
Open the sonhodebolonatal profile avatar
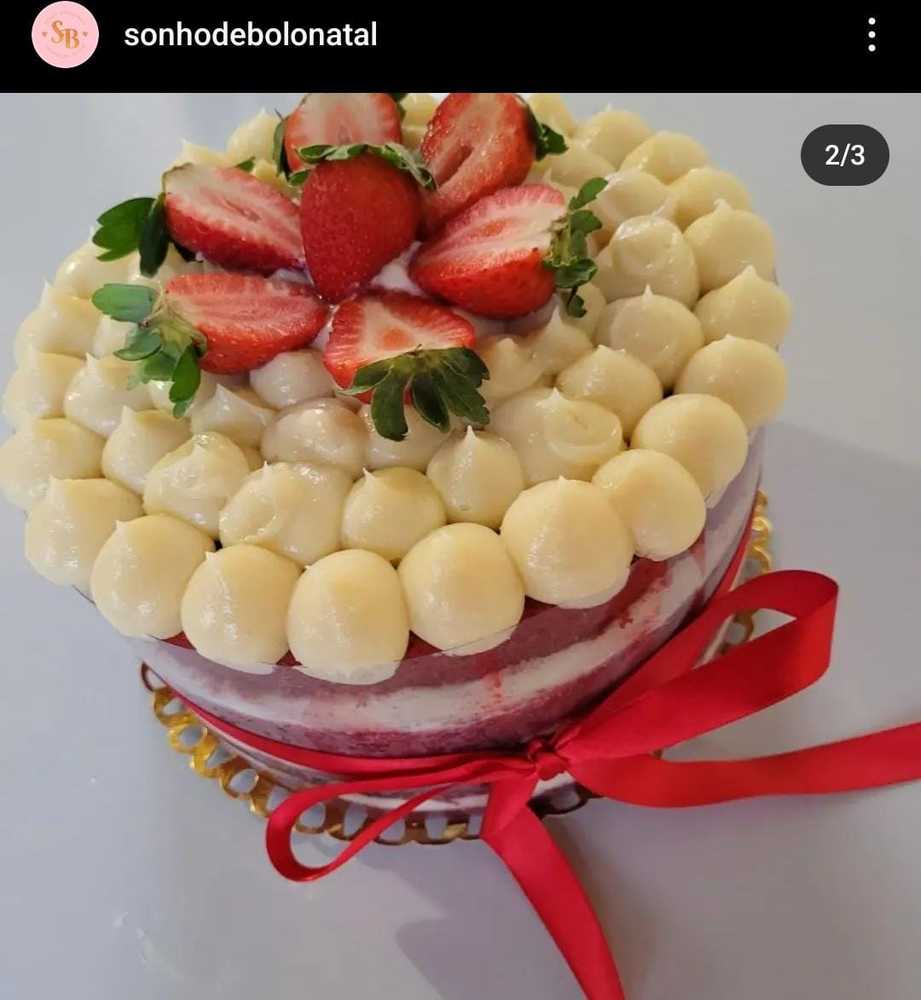coord(65,35)
